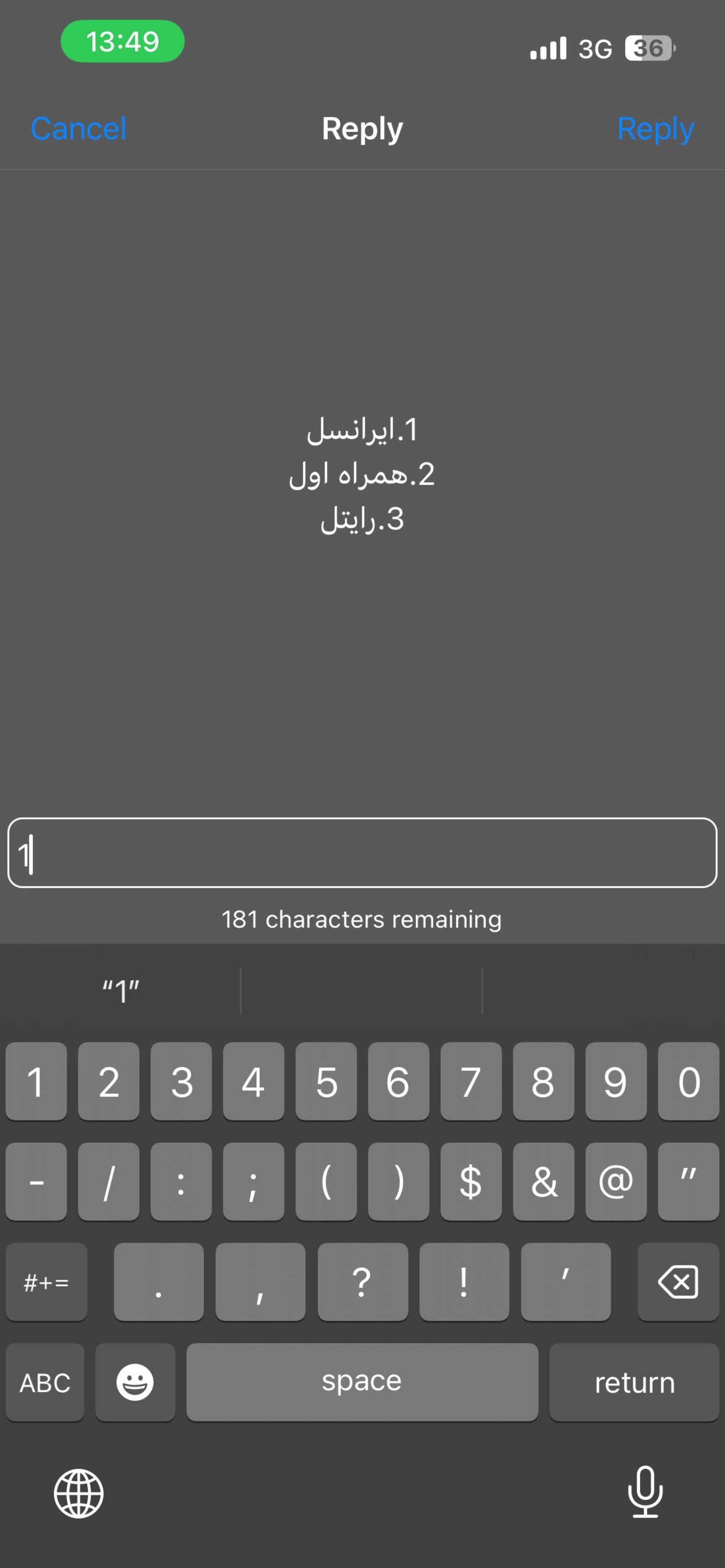This screenshot has height=1568, width=725.
Task: Focus the reply text field
Action: (x=362, y=852)
